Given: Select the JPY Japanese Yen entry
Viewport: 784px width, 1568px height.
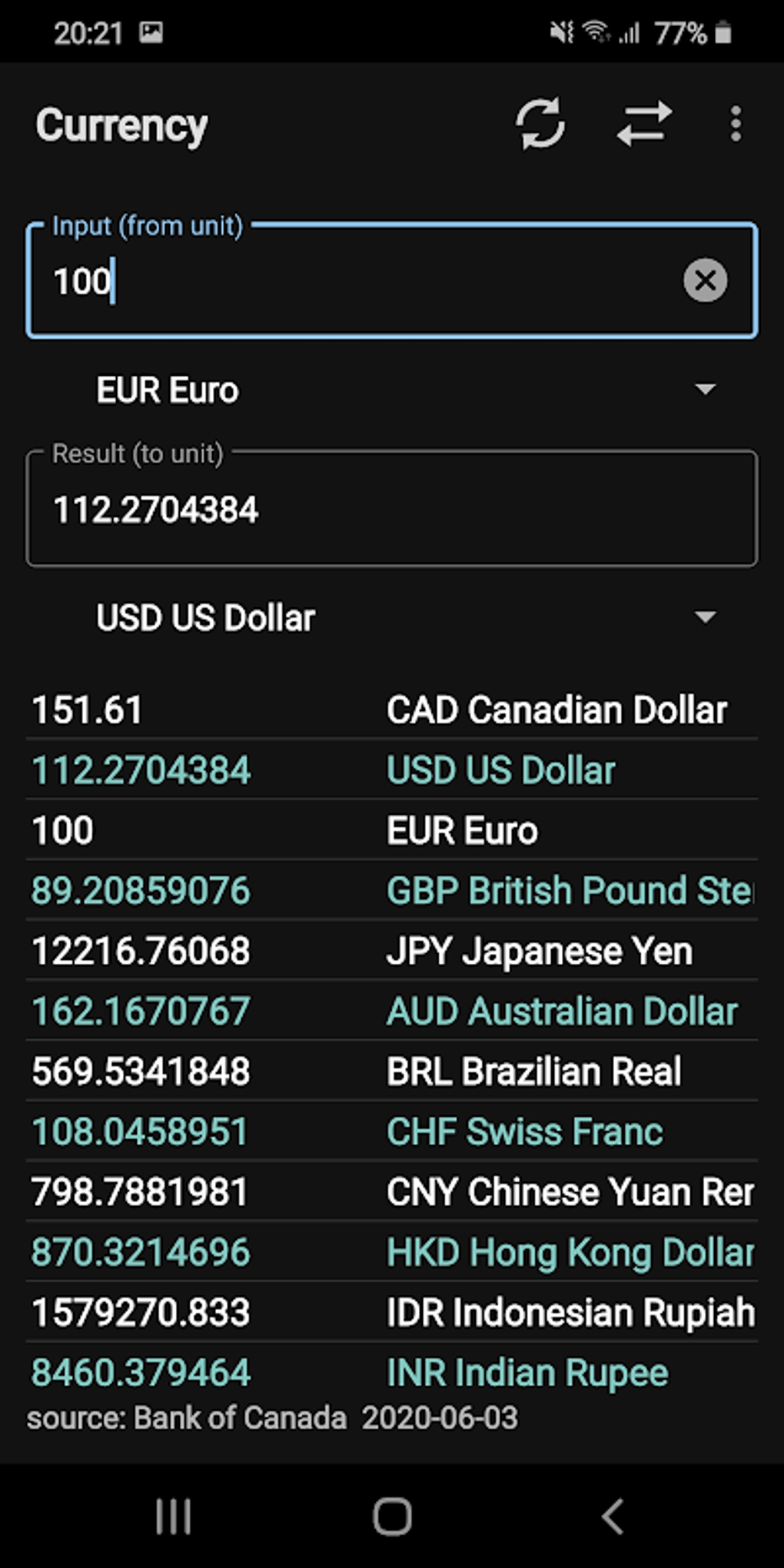Looking at the screenshot, I should point(392,951).
